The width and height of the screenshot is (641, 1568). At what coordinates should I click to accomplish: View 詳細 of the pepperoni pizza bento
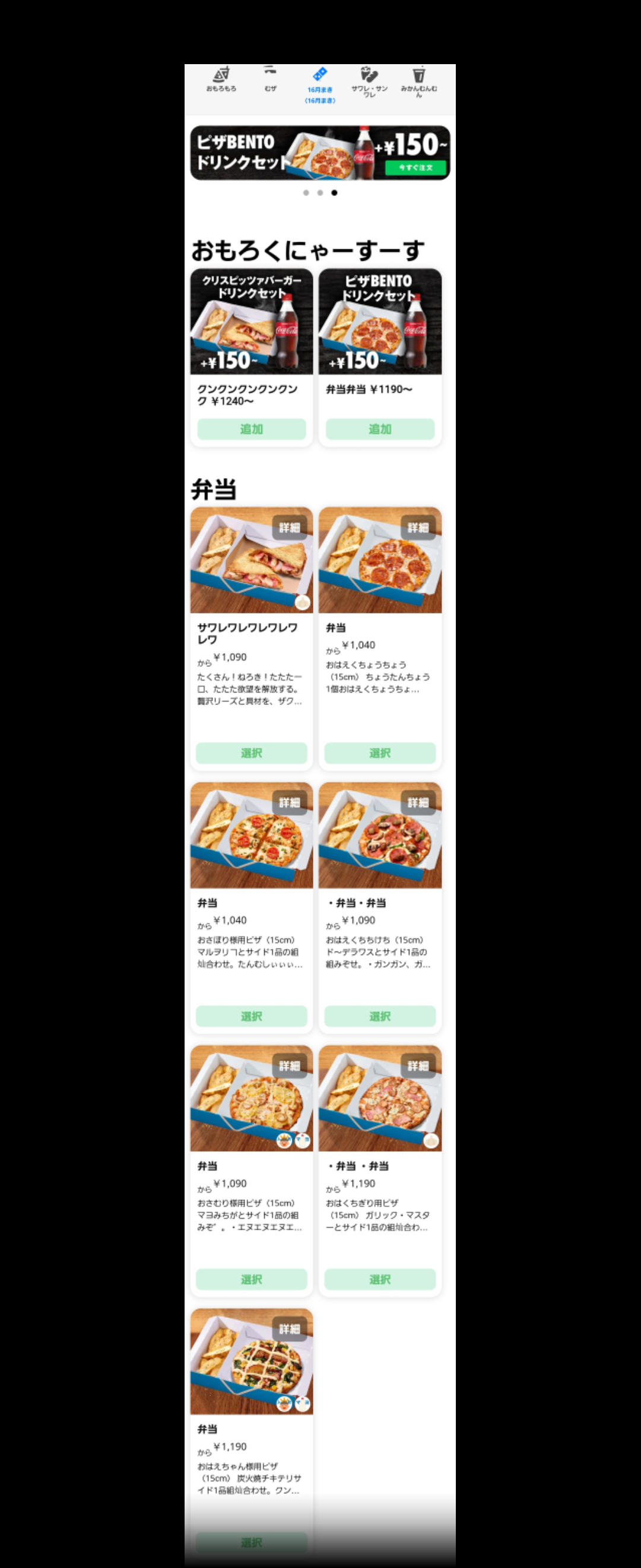pos(418,528)
